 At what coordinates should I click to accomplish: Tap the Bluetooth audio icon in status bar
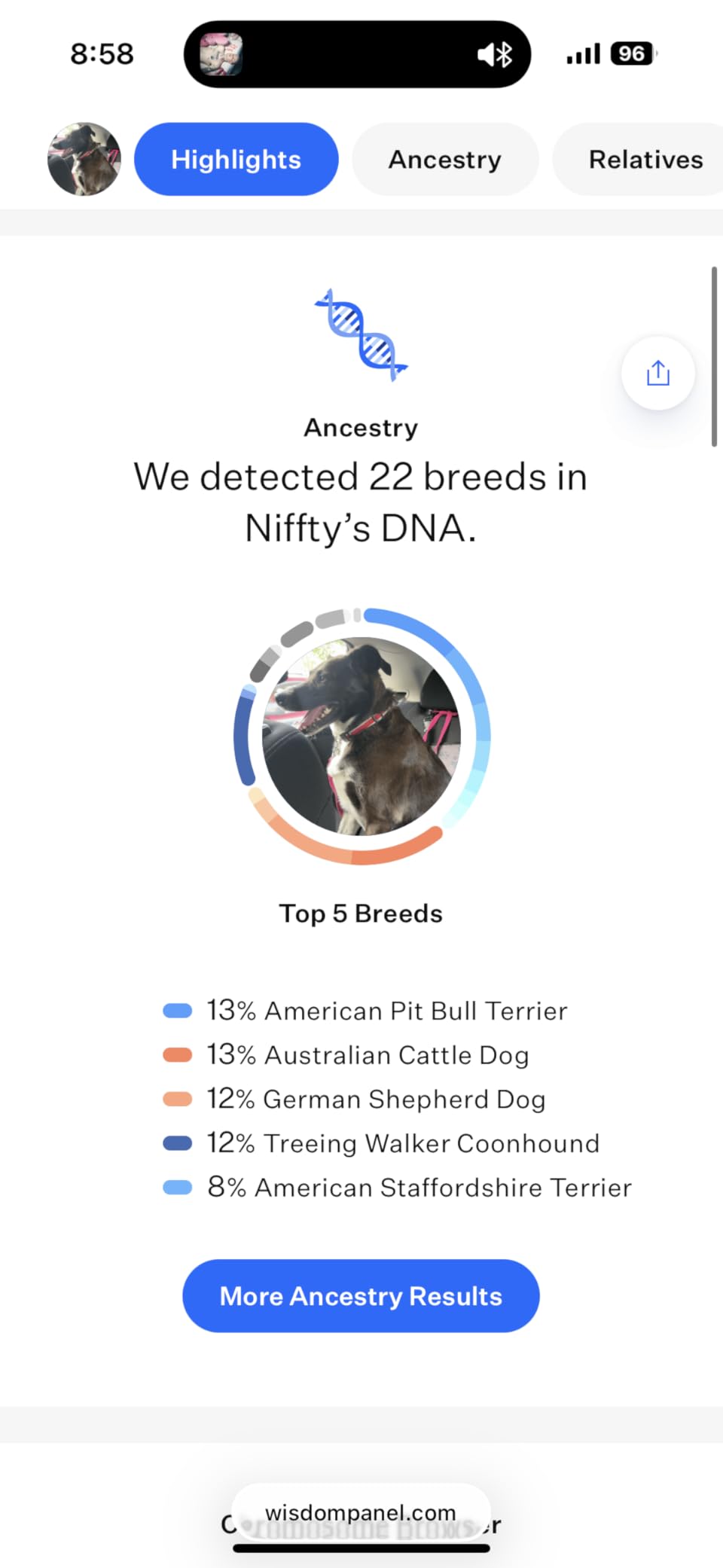(503, 53)
